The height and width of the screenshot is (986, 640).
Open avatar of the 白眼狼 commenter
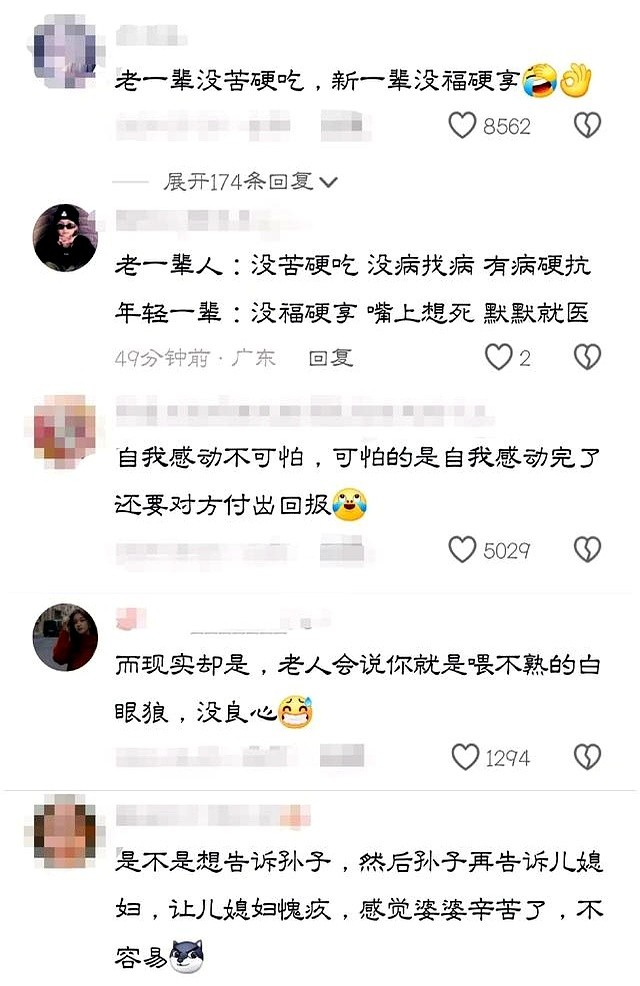tap(65, 637)
